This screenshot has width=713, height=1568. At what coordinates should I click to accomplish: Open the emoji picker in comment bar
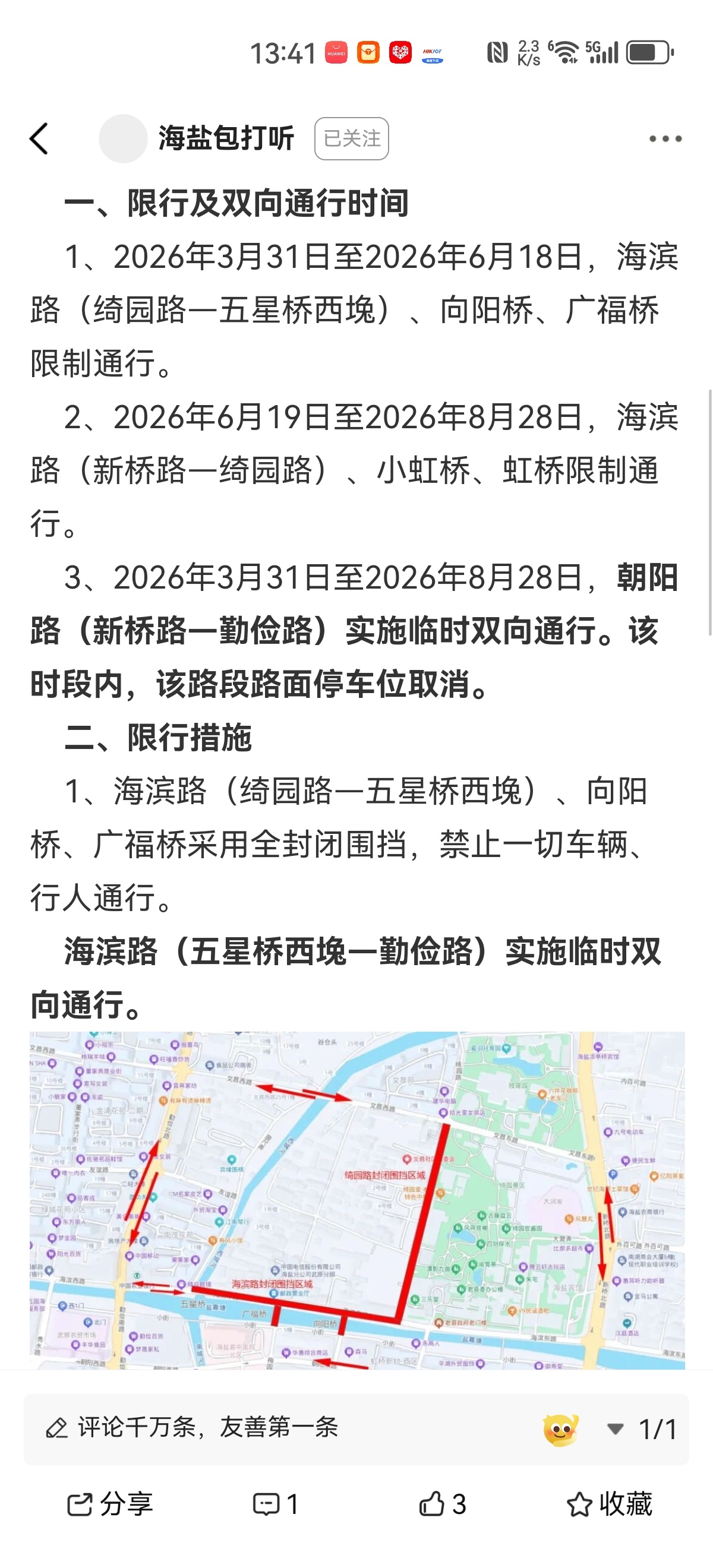click(x=560, y=1429)
